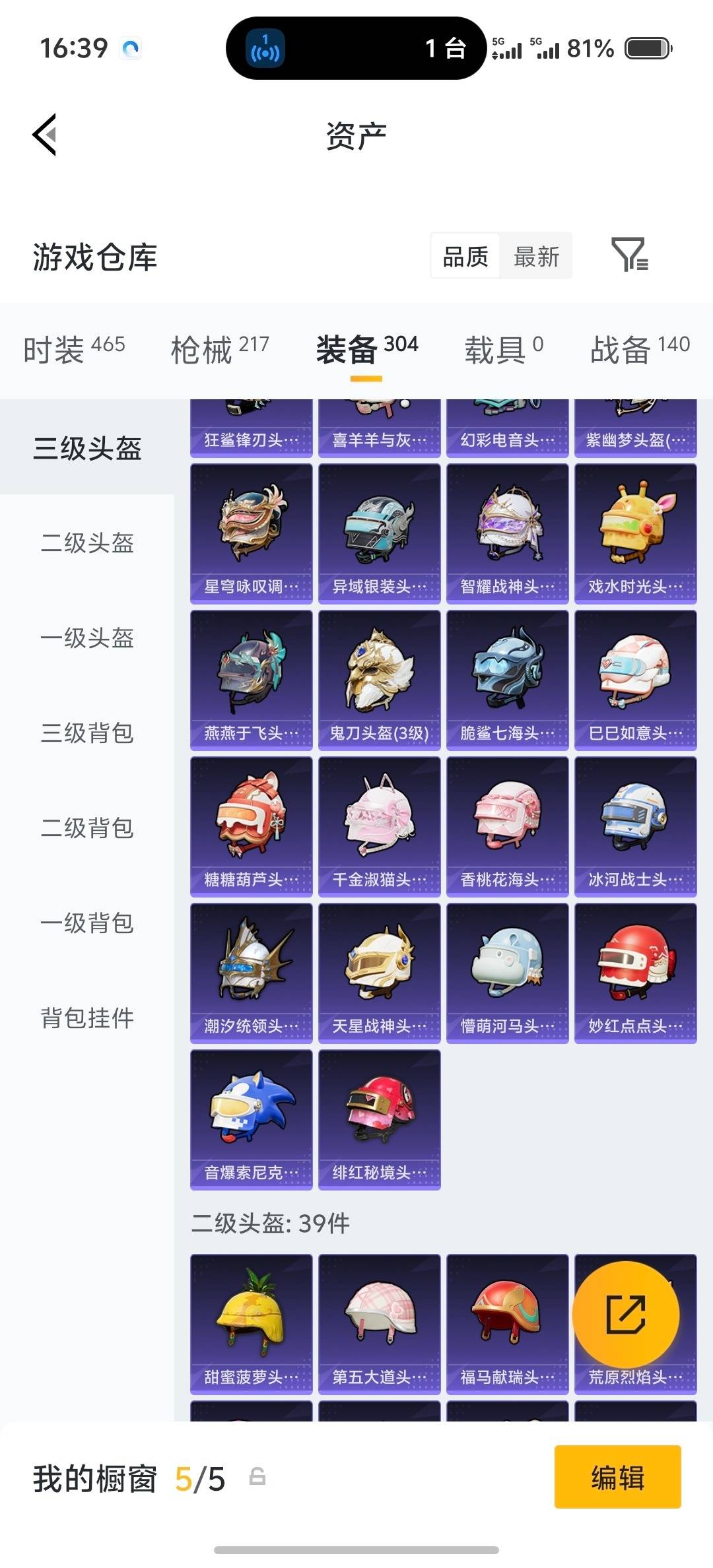This screenshot has width=713, height=1568.
Task: Expand the 三级背包 section
Action: (x=88, y=733)
